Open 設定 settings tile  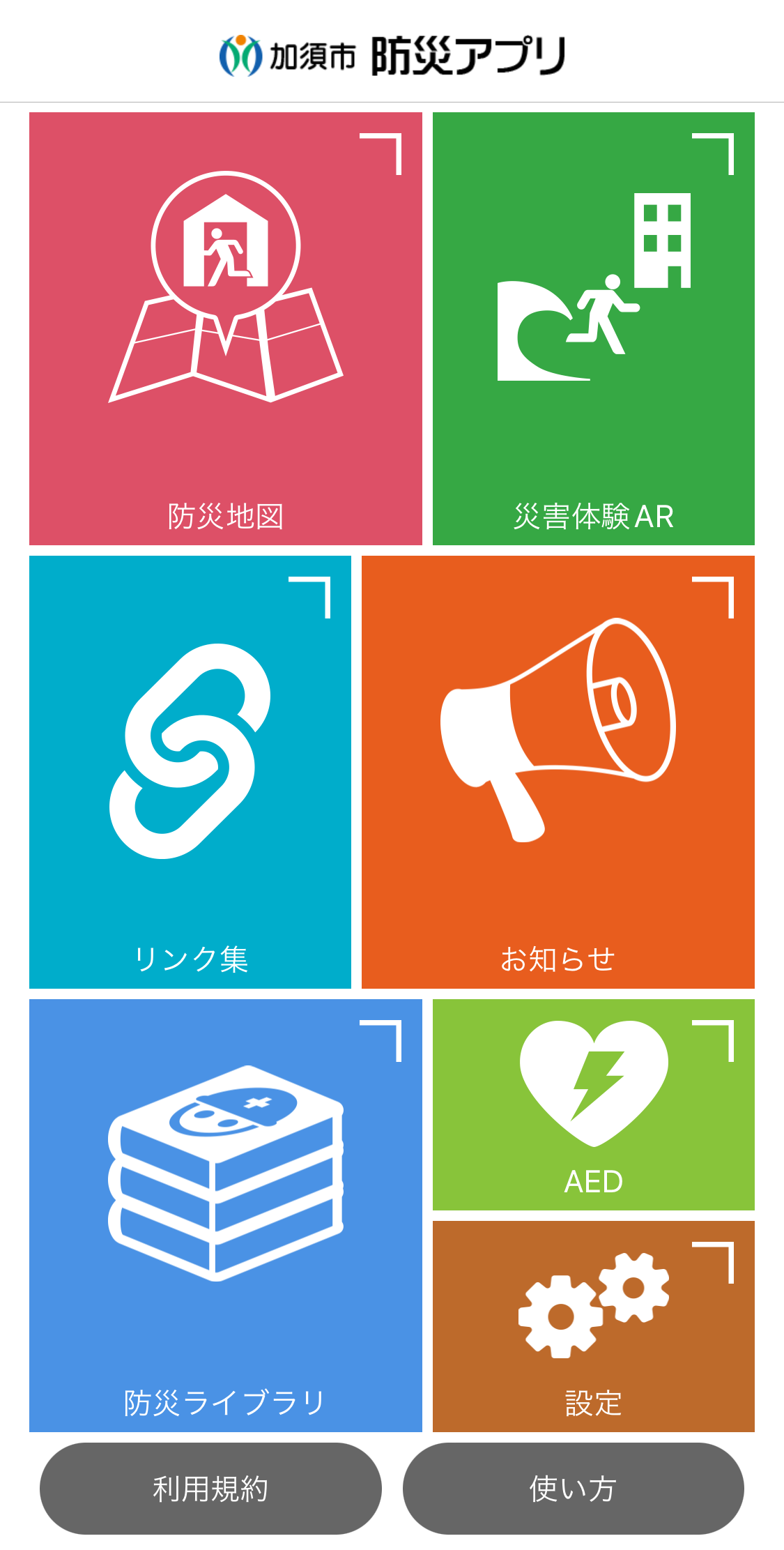point(593,1326)
